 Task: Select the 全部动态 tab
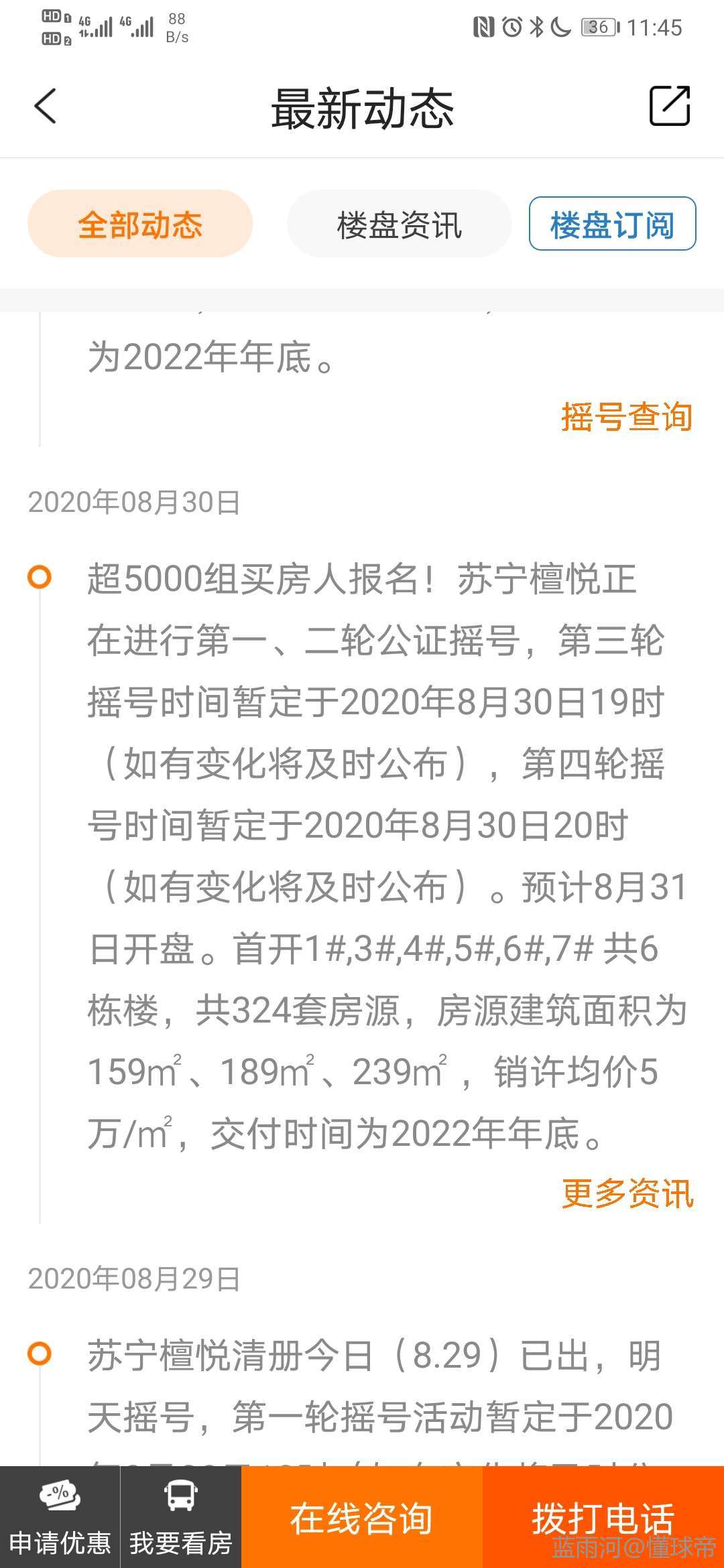pos(140,224)
